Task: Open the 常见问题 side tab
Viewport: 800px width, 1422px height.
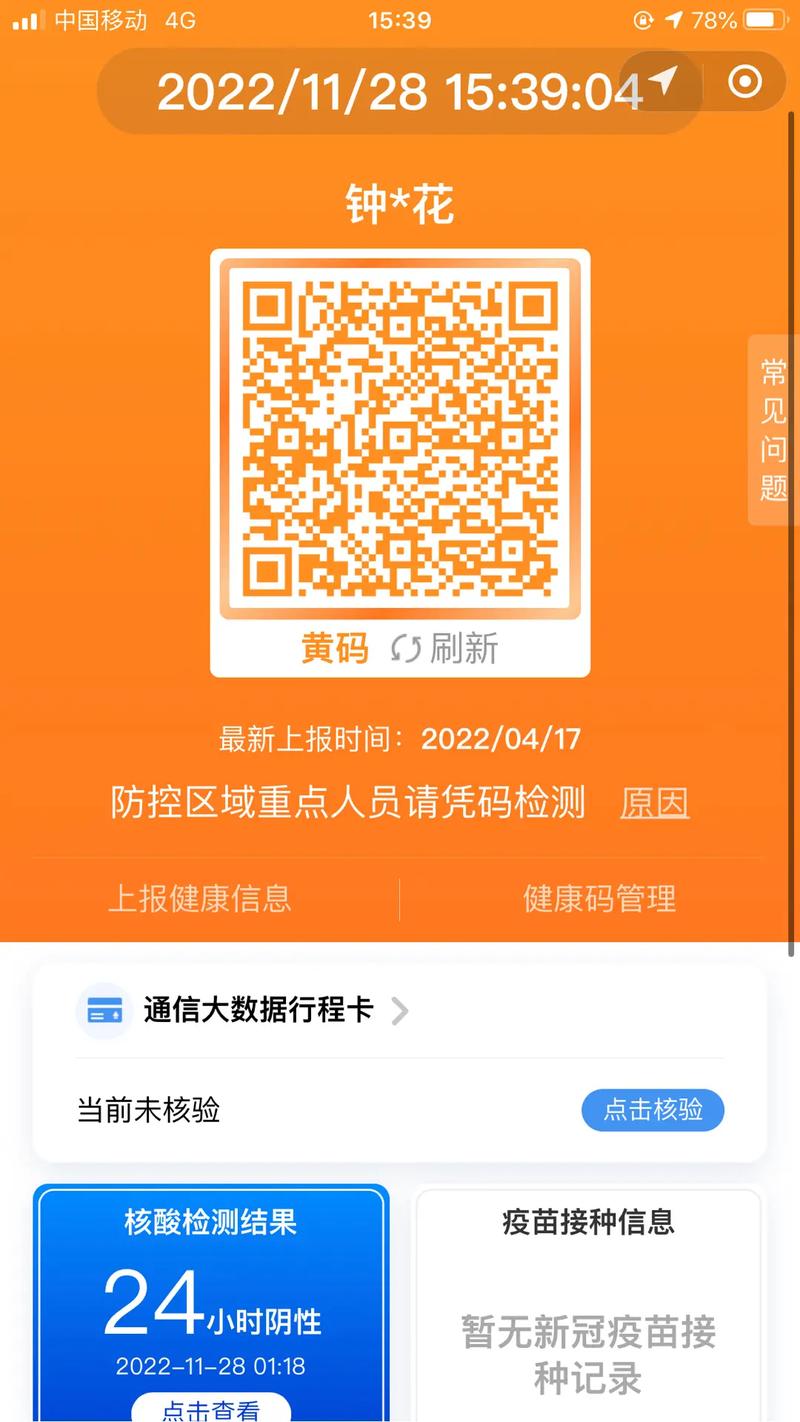Action: [771, 430]
